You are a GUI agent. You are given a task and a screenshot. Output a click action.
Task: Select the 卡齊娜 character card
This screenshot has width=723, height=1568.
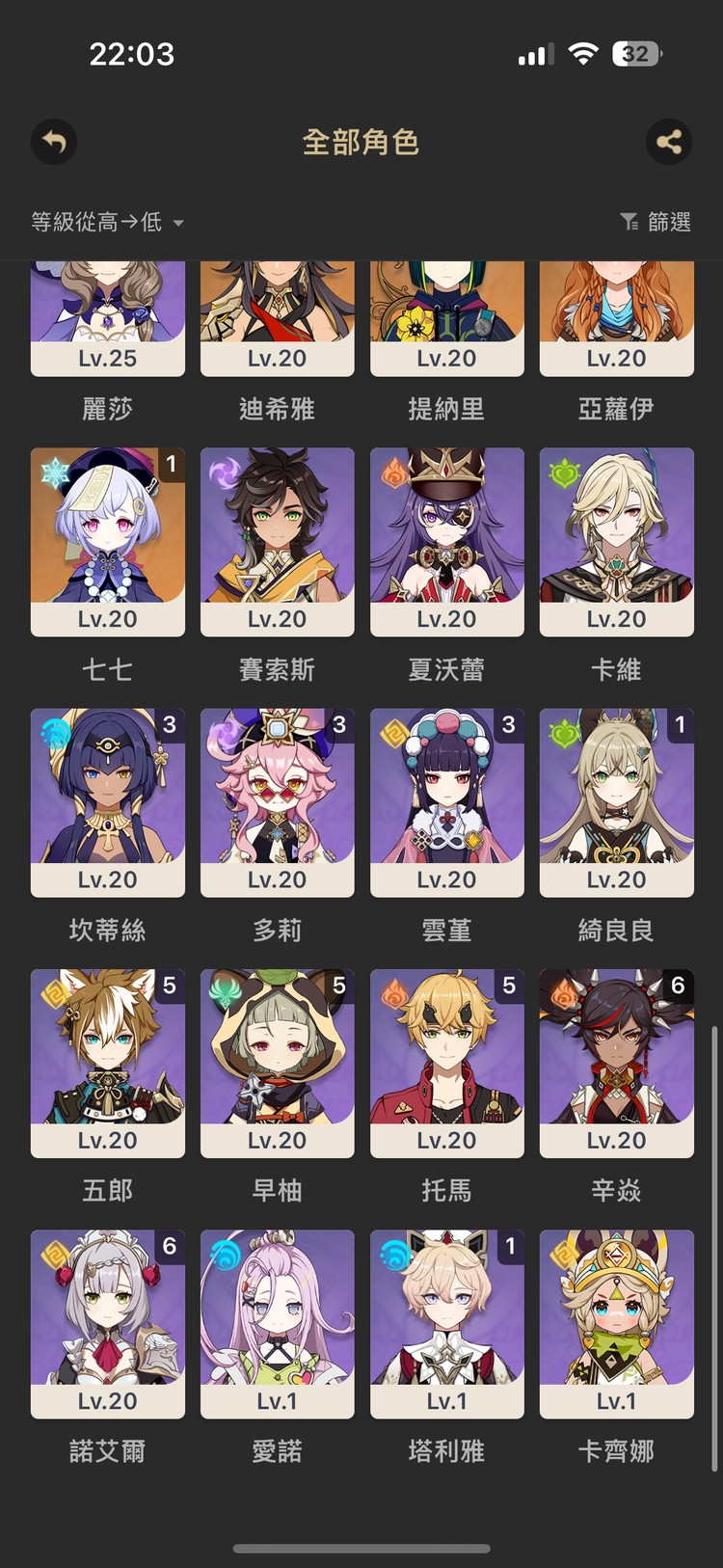616,1321
